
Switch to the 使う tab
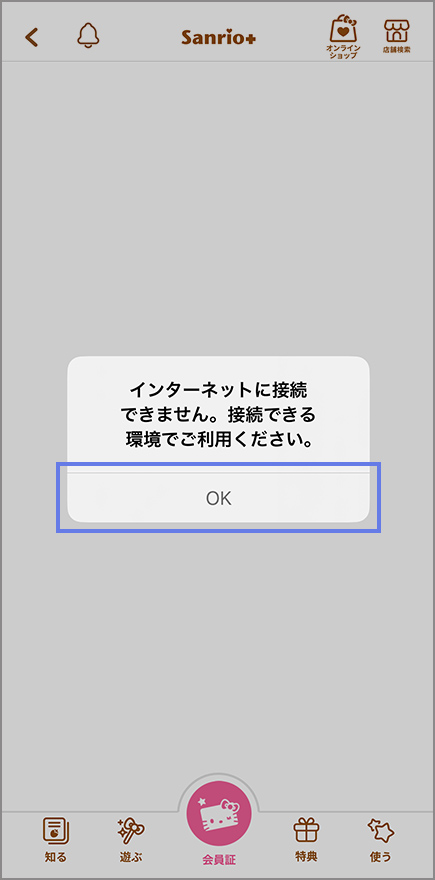(381, 840)
